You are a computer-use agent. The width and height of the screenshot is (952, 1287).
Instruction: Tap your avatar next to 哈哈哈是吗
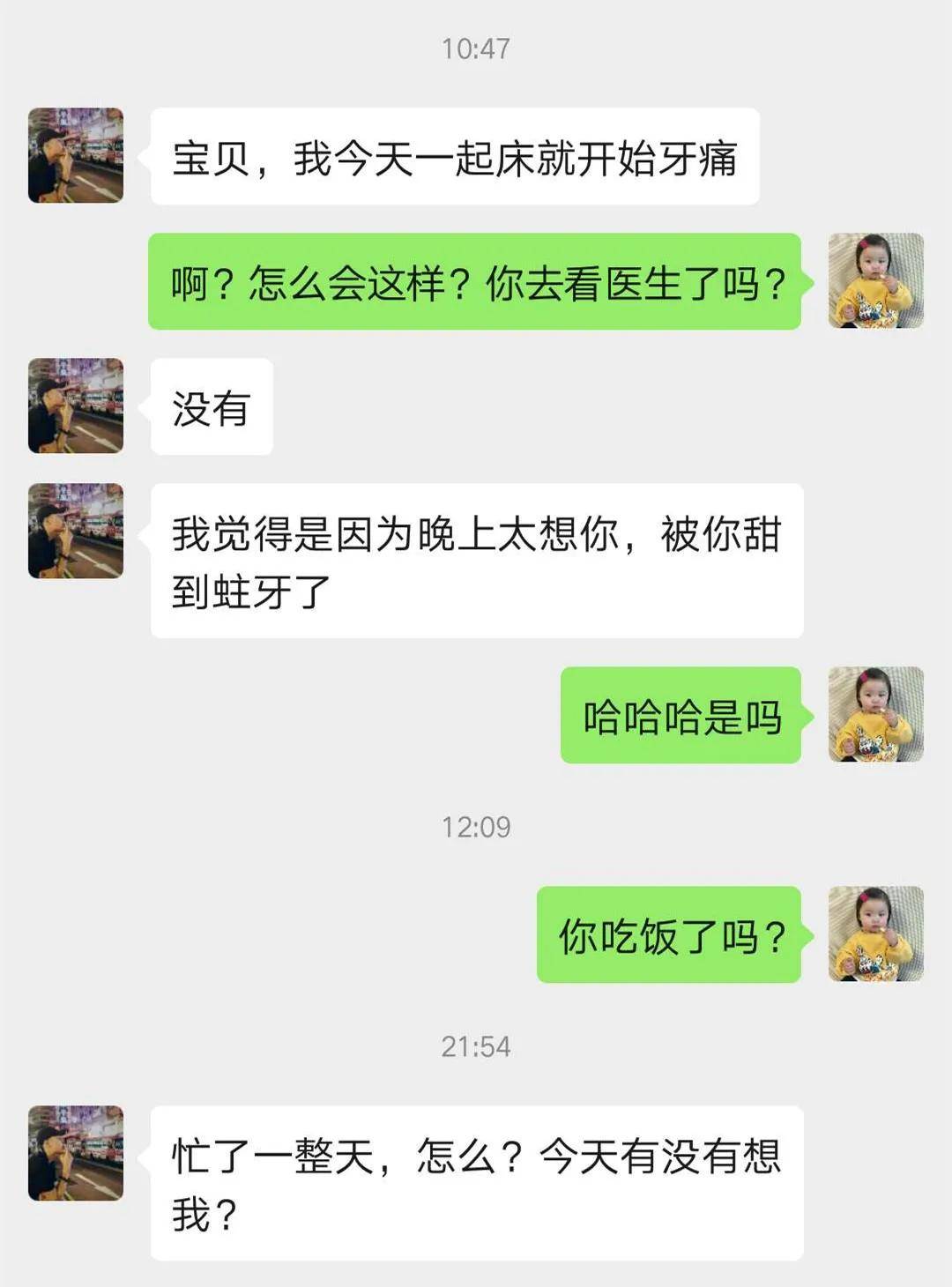(875, 715)
